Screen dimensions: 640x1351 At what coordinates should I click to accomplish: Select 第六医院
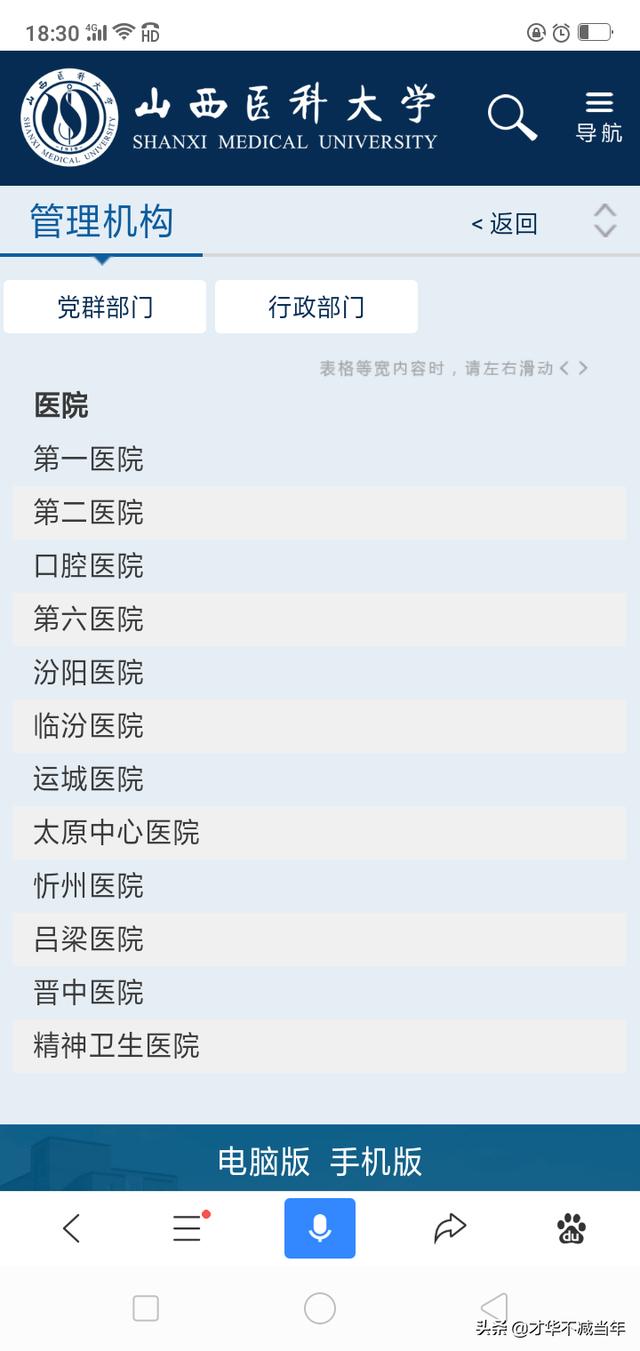click(88, 619)
